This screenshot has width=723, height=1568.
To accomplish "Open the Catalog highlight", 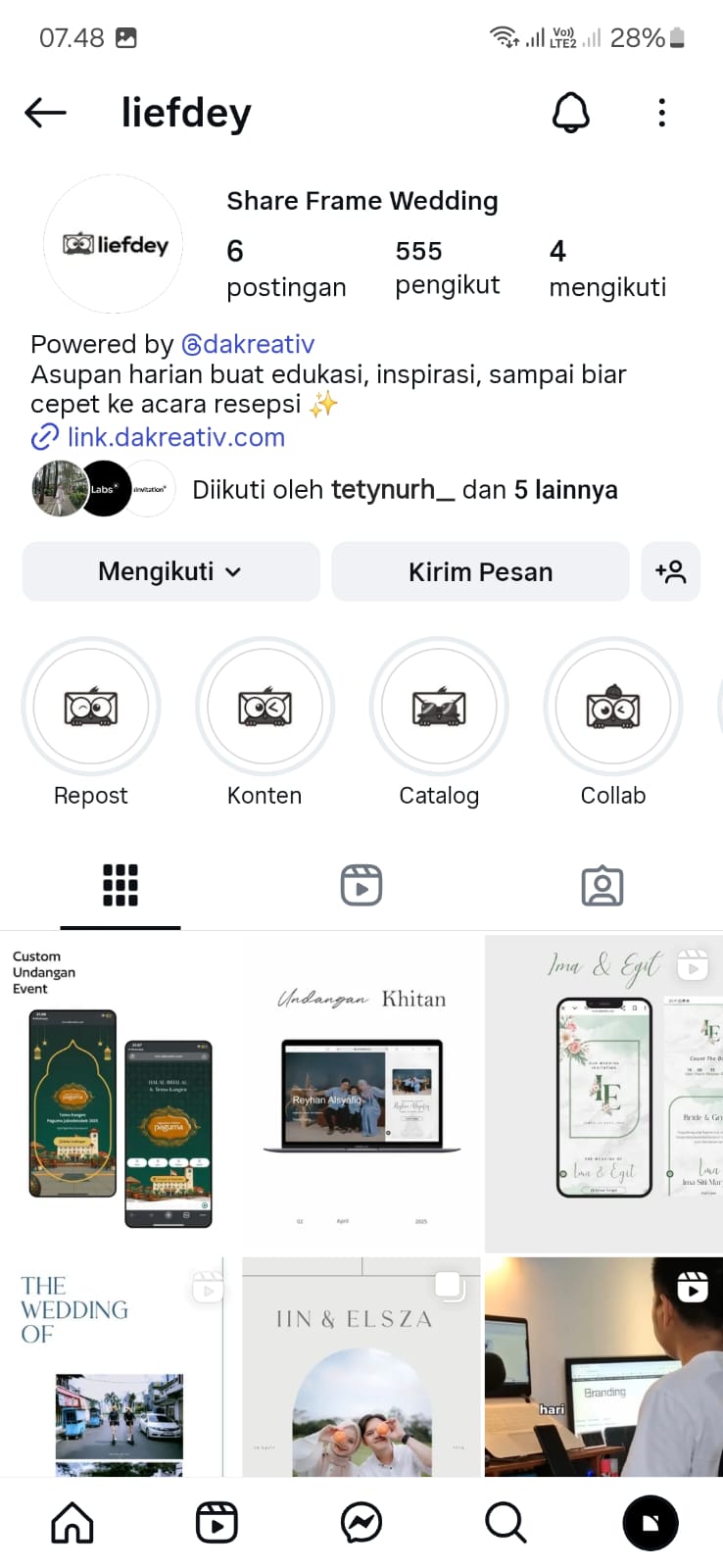I will tap(439, 707).
